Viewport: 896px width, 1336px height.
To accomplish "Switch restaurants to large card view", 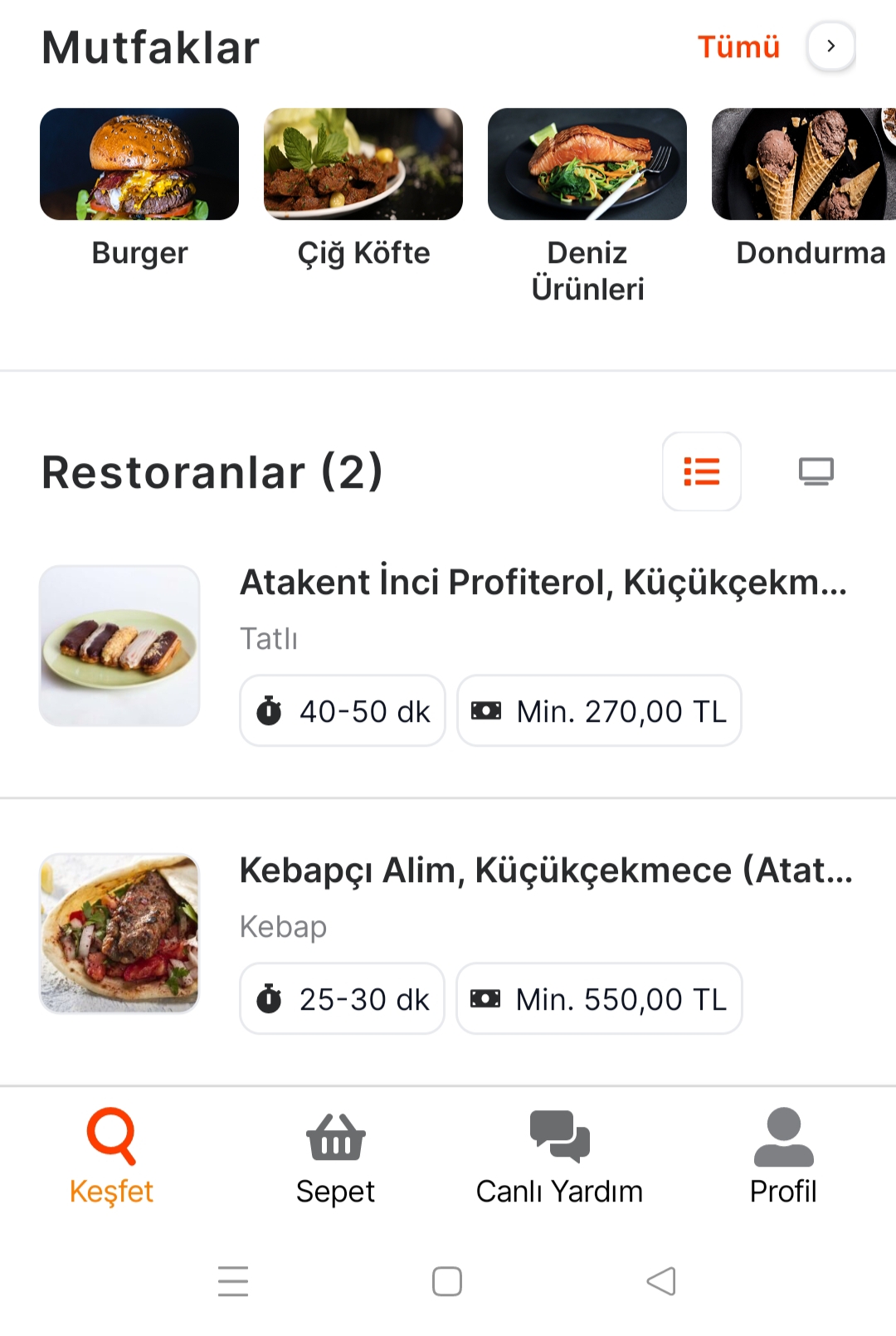I will 816,471.
